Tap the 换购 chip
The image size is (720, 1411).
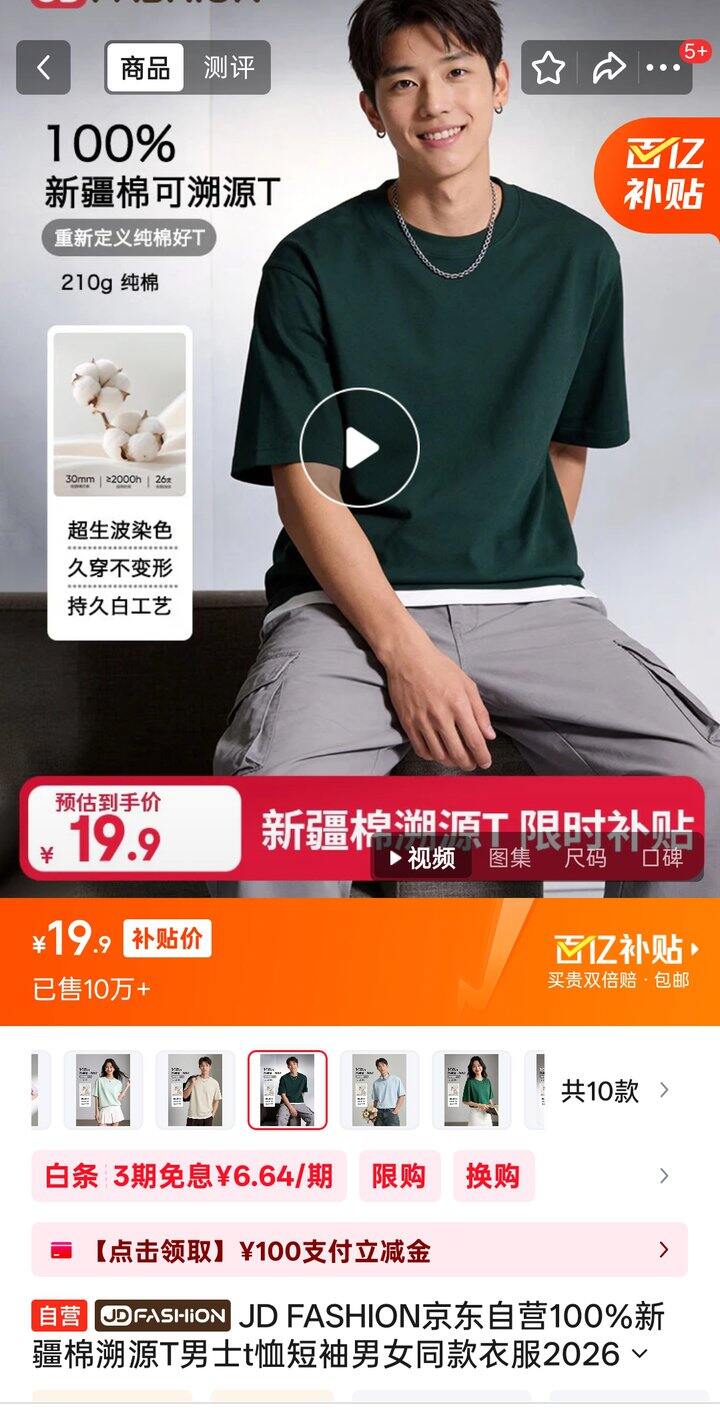click(x=493, y=1176)
